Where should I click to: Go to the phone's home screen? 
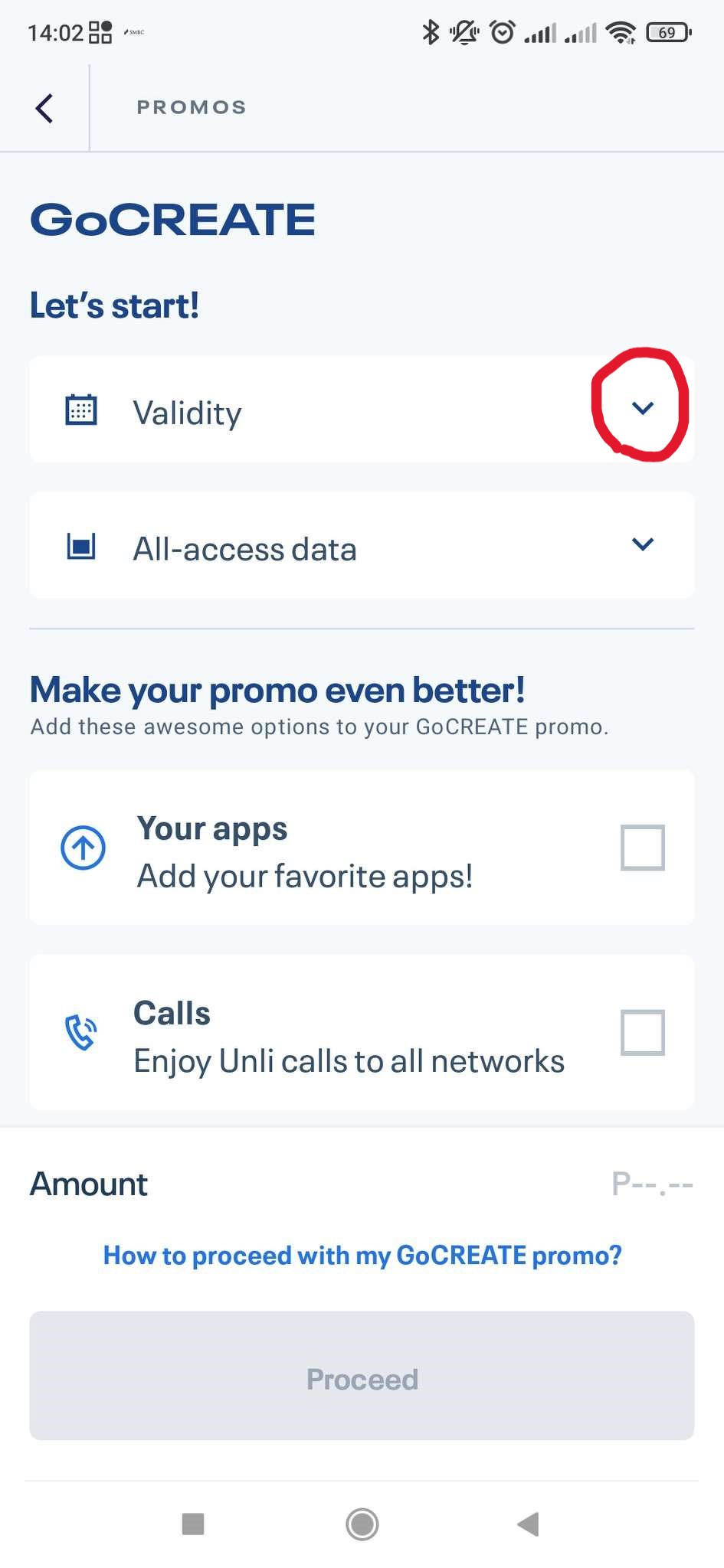(362, 1524)
